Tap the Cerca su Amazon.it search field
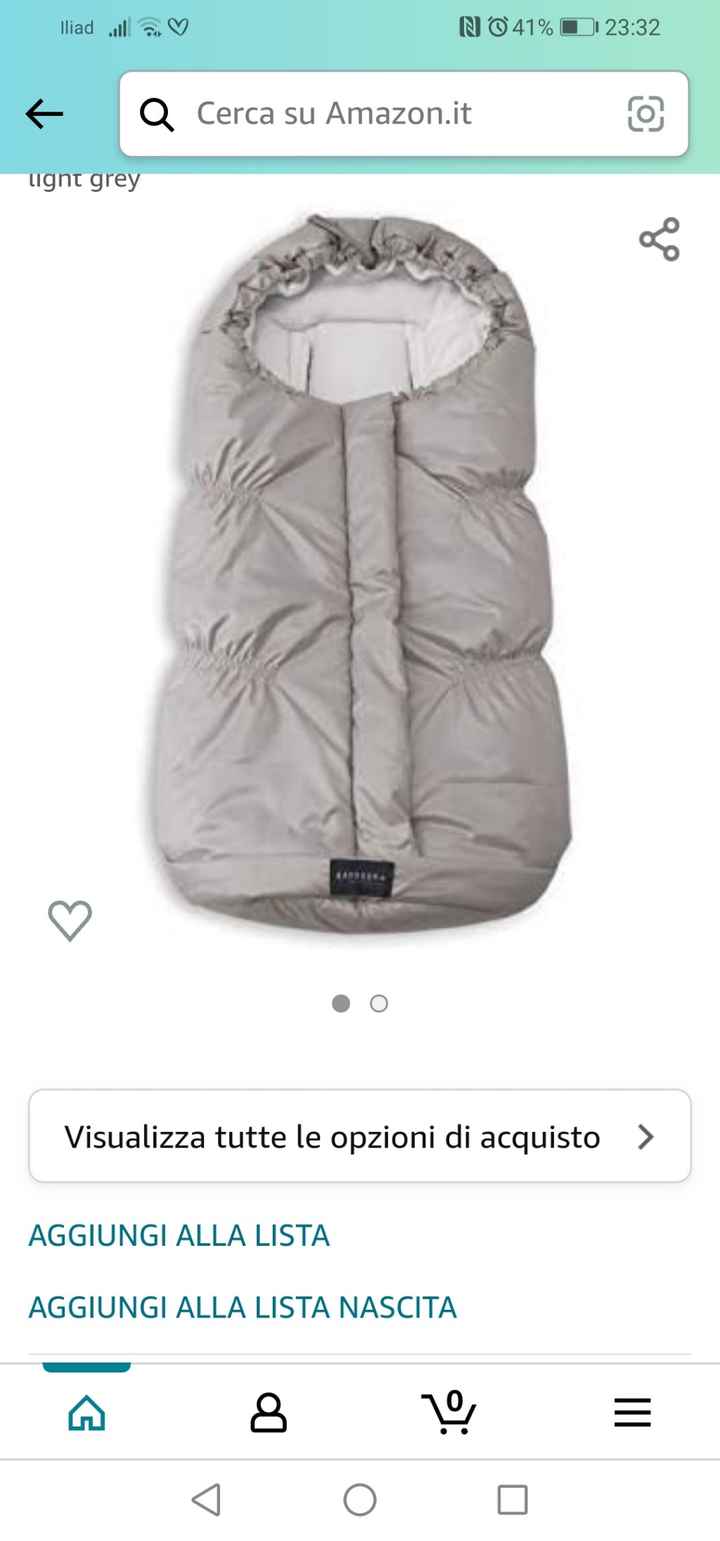Screen dimensions: 720x1541 tap(380, 114)
